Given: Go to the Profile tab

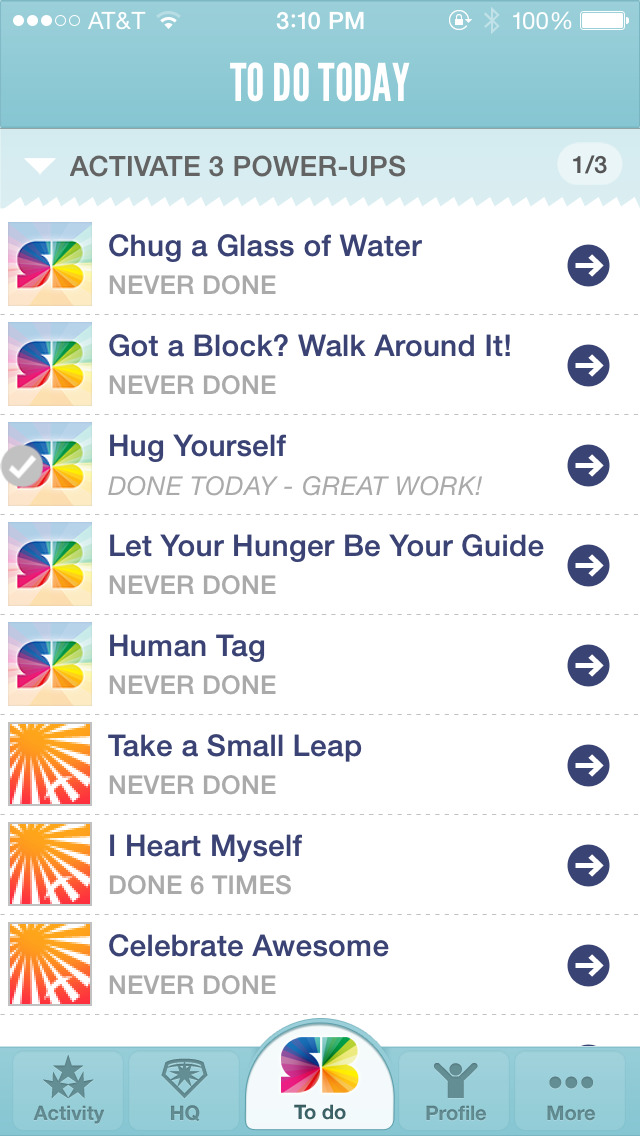Looking at the screenshot, I should pos(455,1091).
